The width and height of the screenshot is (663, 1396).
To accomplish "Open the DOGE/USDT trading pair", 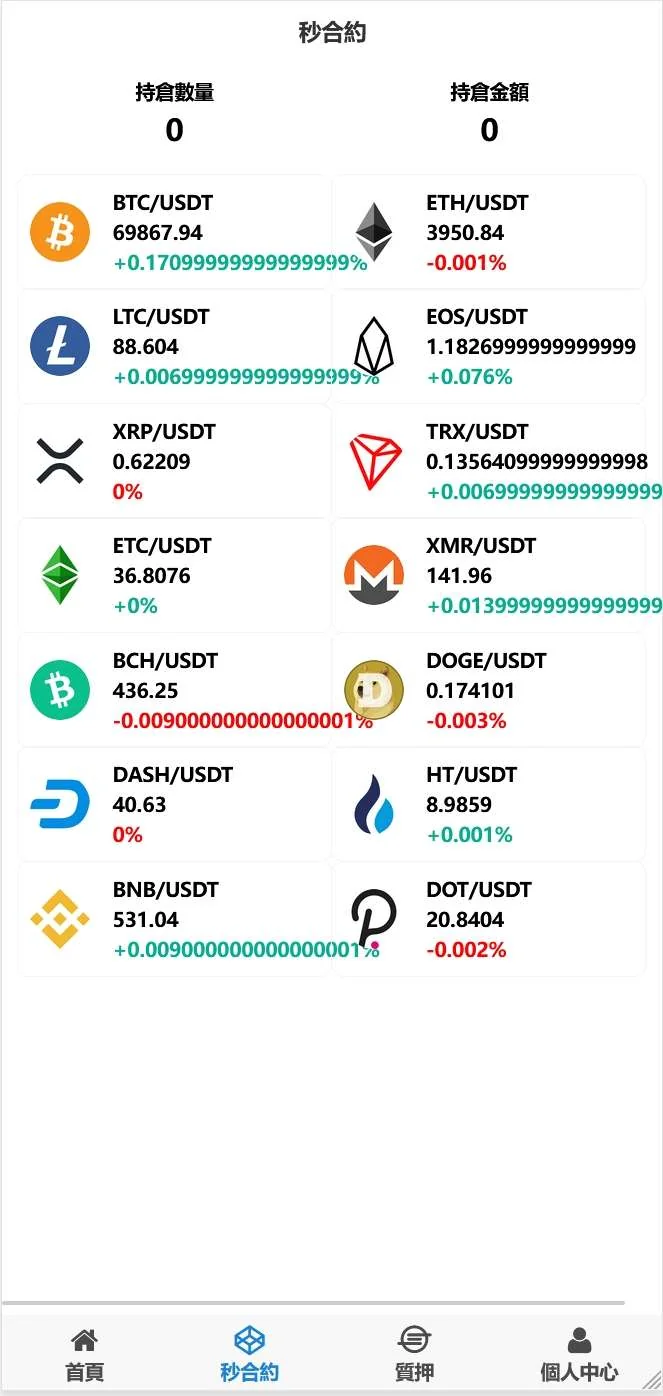I will pyautogui.click(x=488, y=690).
